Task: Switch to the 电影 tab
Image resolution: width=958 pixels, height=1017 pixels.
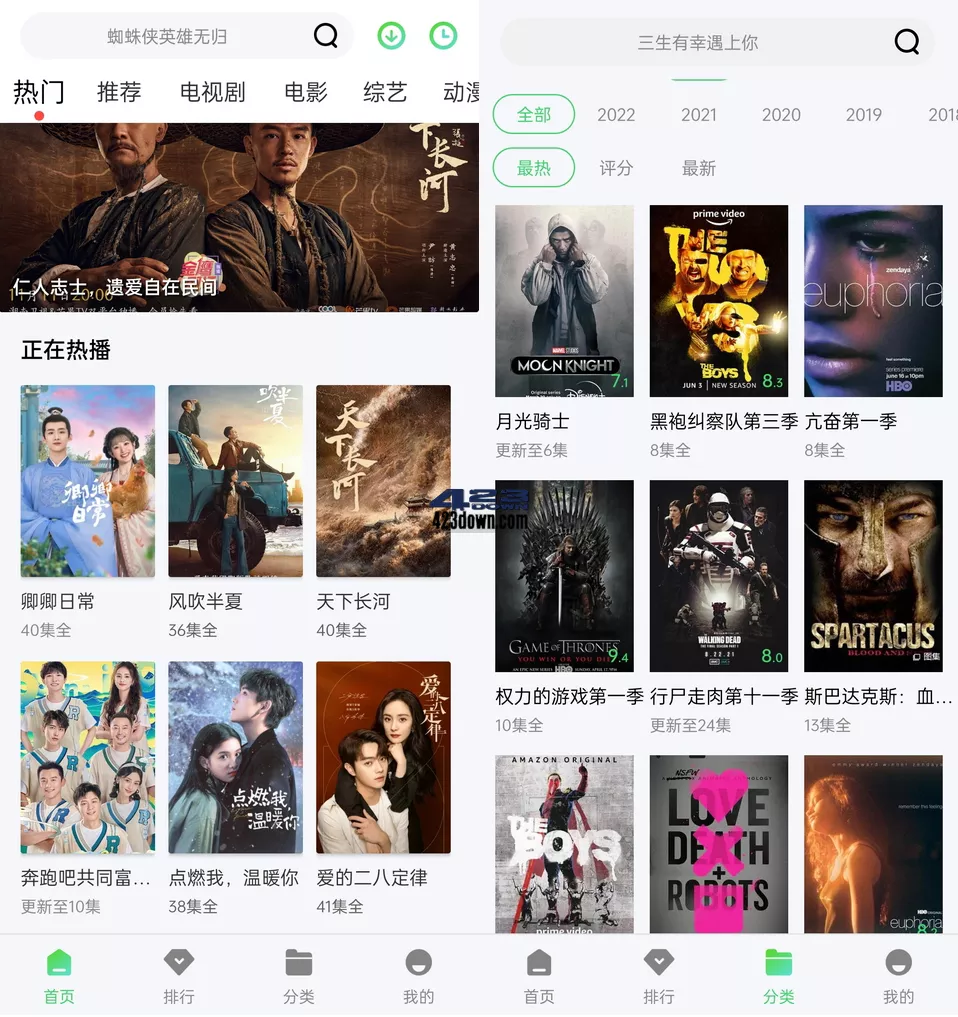Action: [x=305, y=92]
